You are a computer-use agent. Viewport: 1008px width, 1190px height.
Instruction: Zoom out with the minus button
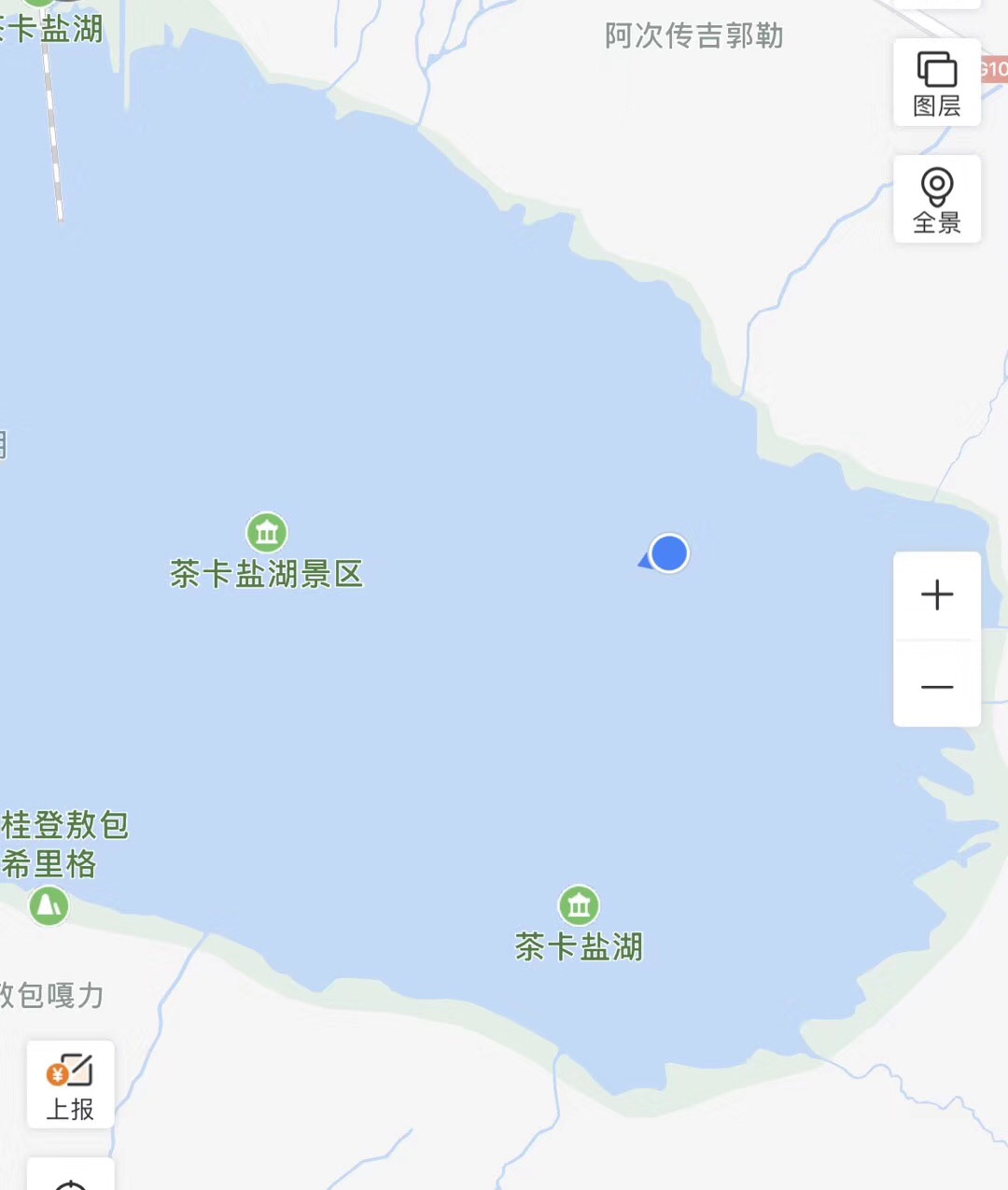(x=937, y=687)
